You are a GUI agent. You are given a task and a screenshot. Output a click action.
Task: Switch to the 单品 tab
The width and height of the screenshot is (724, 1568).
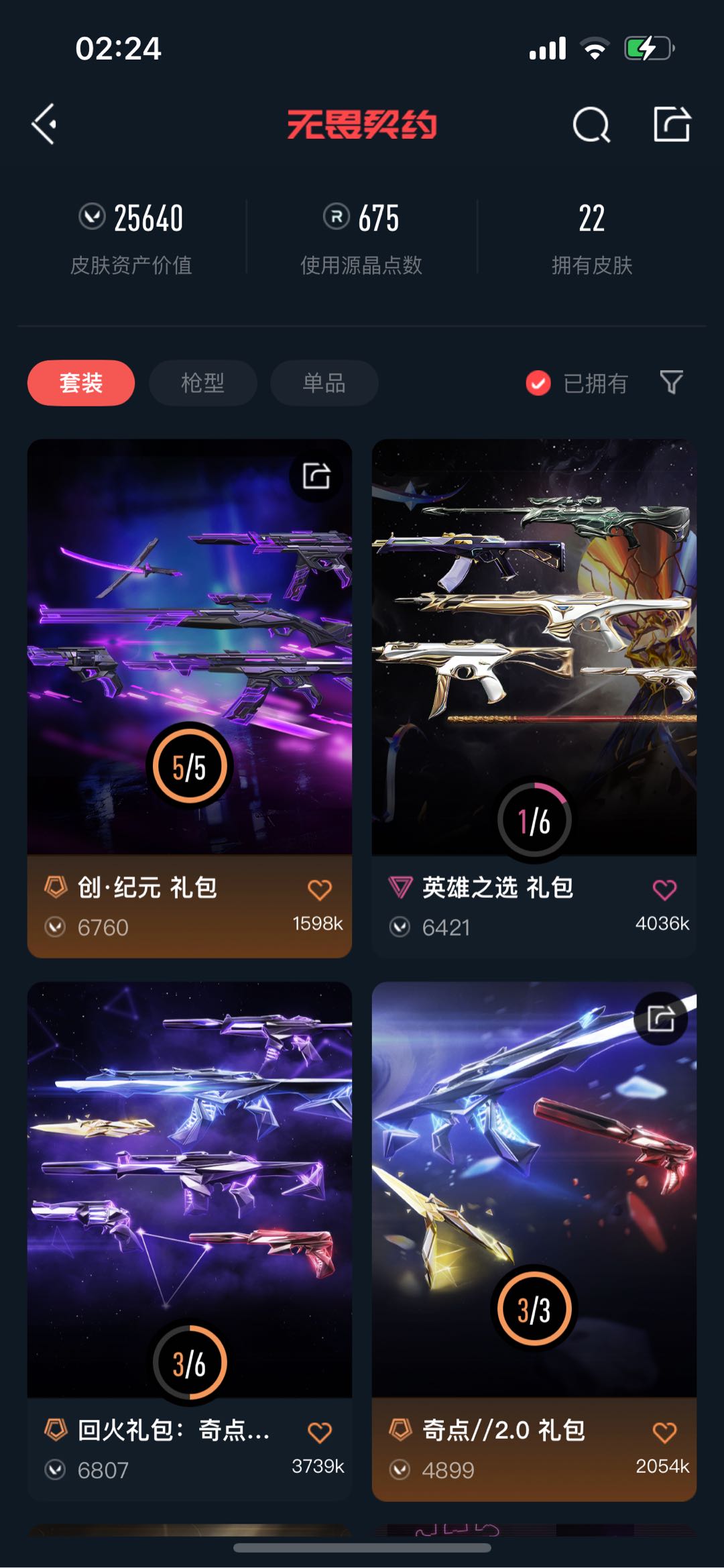[324, 383]
